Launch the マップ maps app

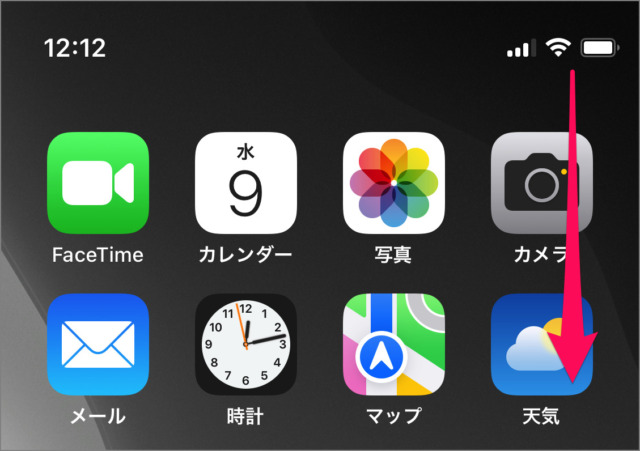click(x=393, y=343)
